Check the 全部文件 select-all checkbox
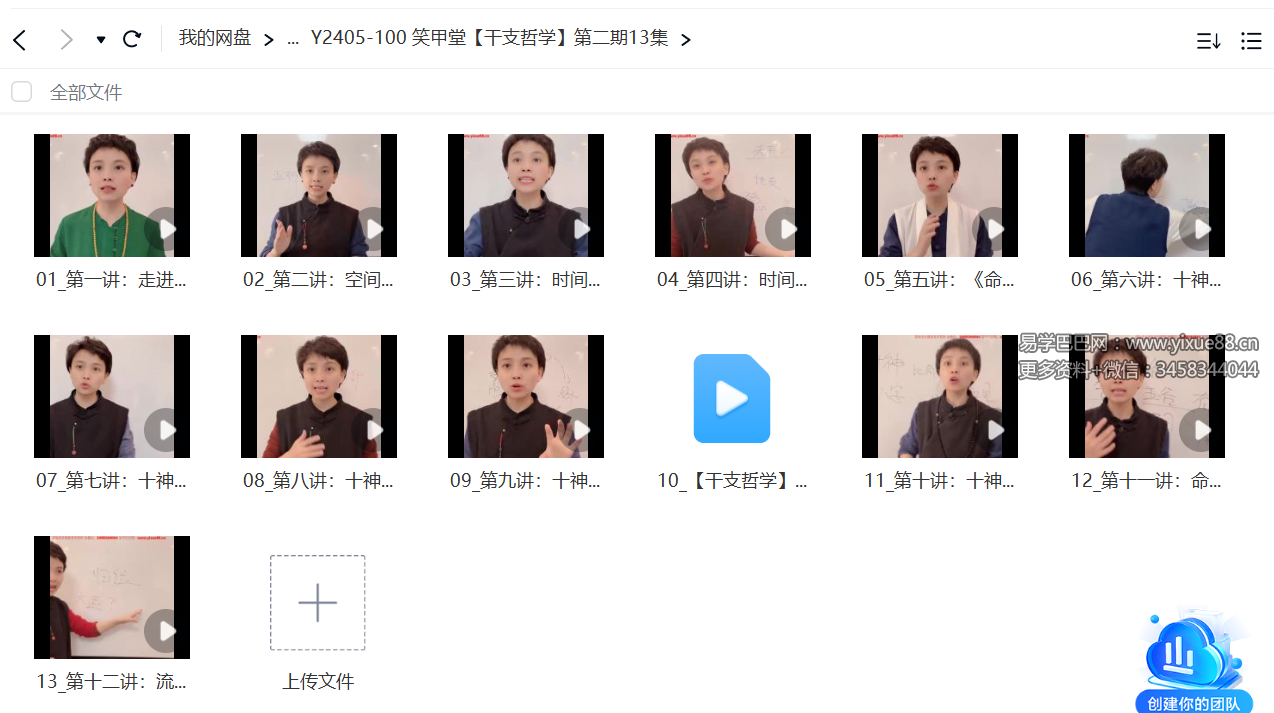 coord(22,92)
